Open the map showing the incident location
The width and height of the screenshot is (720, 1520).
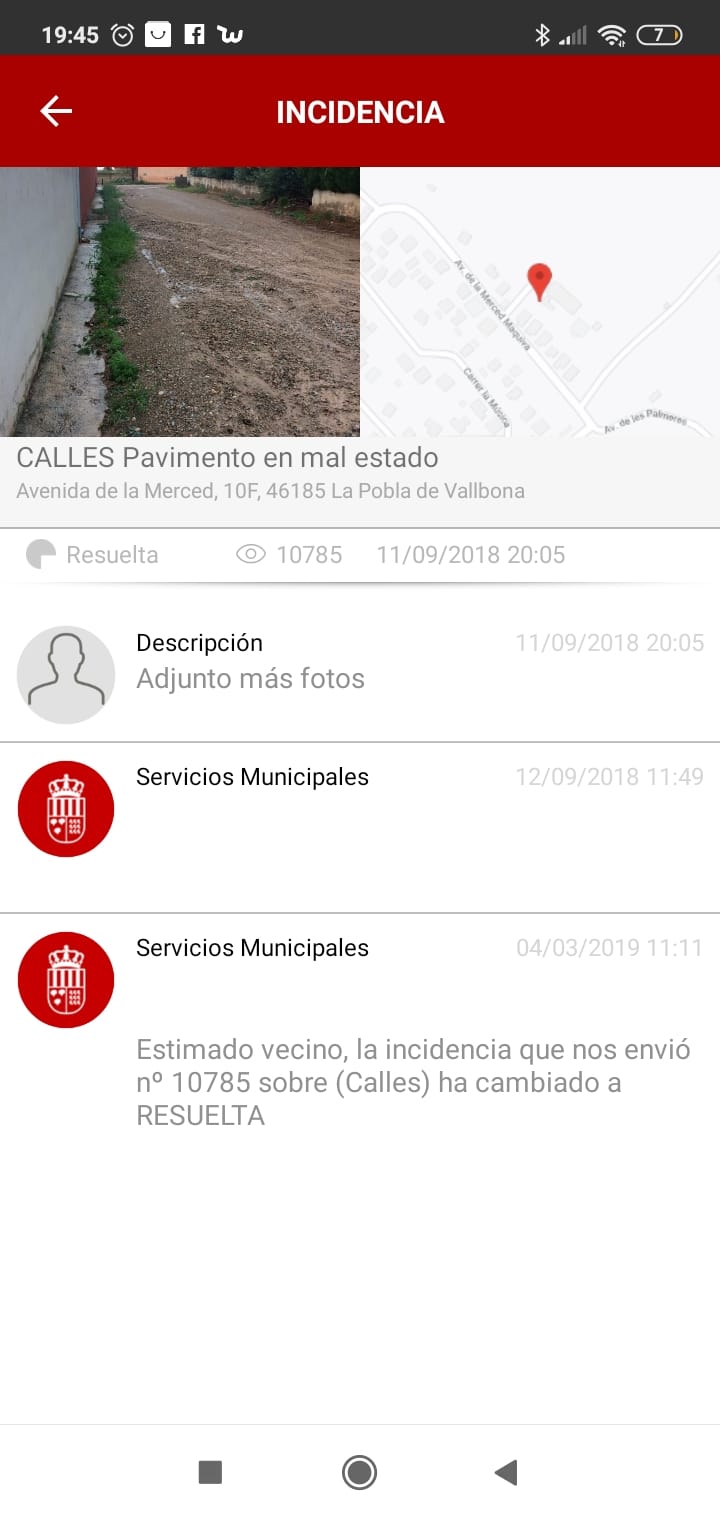[x=540, y=301]
